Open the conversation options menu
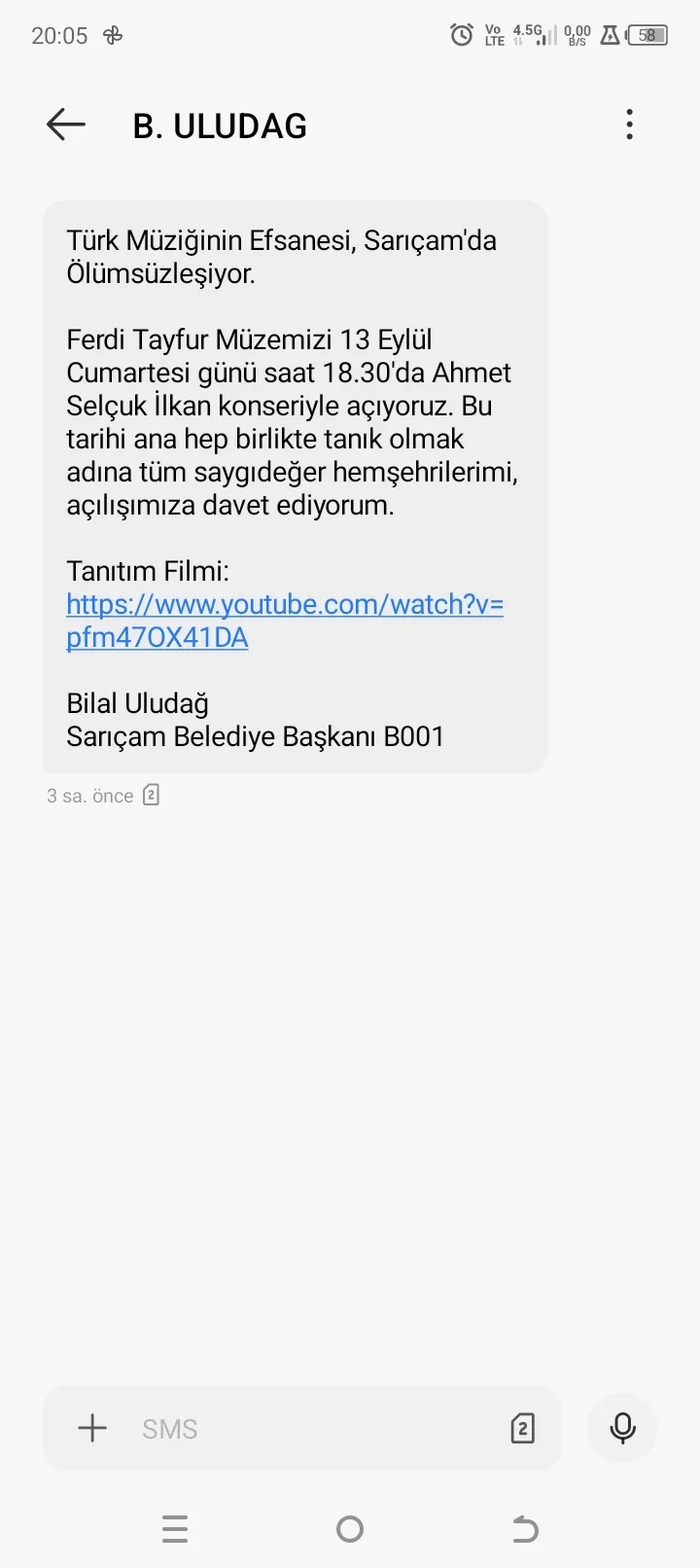 tap(629, 125)
